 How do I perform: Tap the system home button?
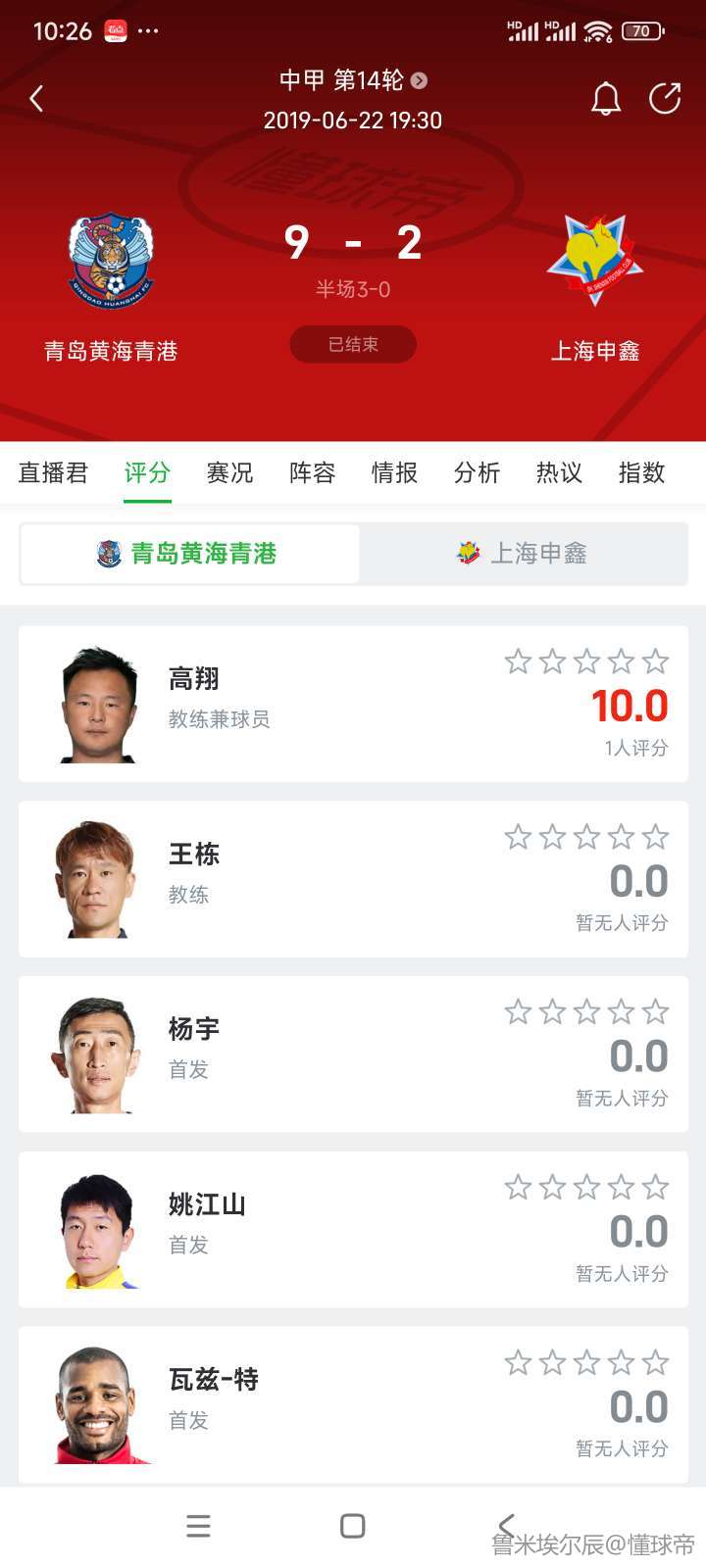click(x=352, y=1526)
